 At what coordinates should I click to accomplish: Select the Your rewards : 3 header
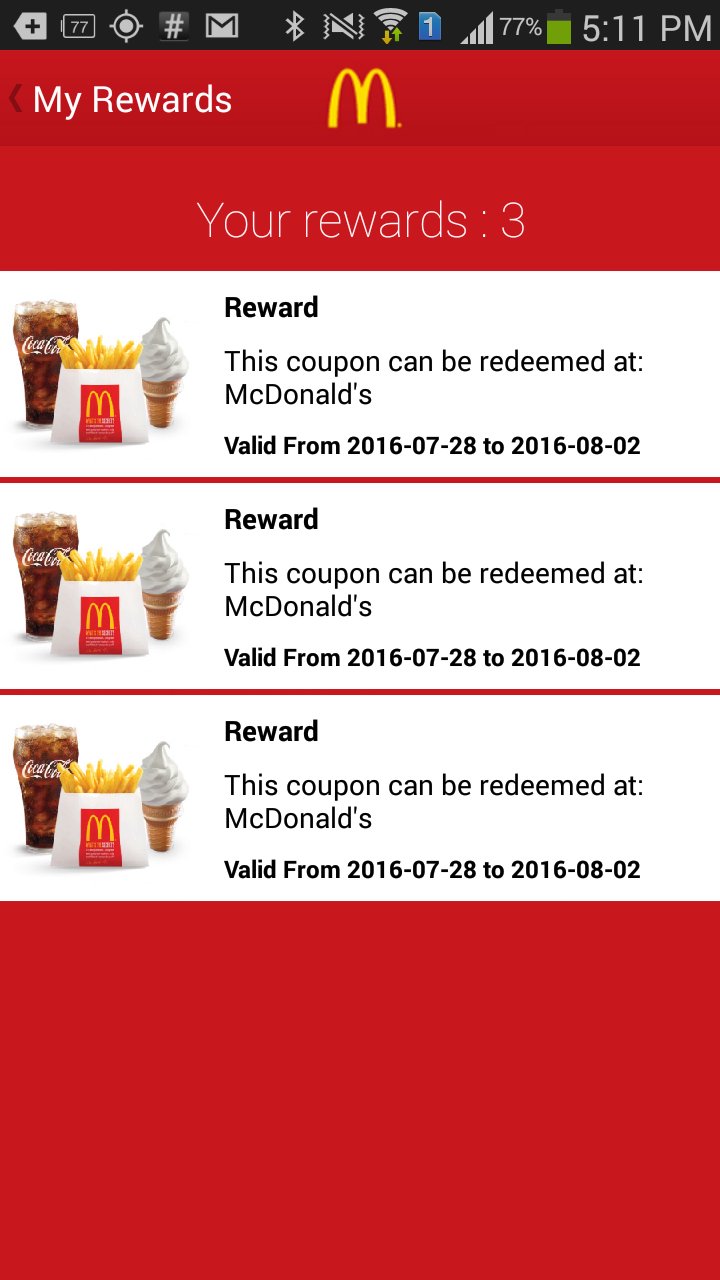pos(360,220)
